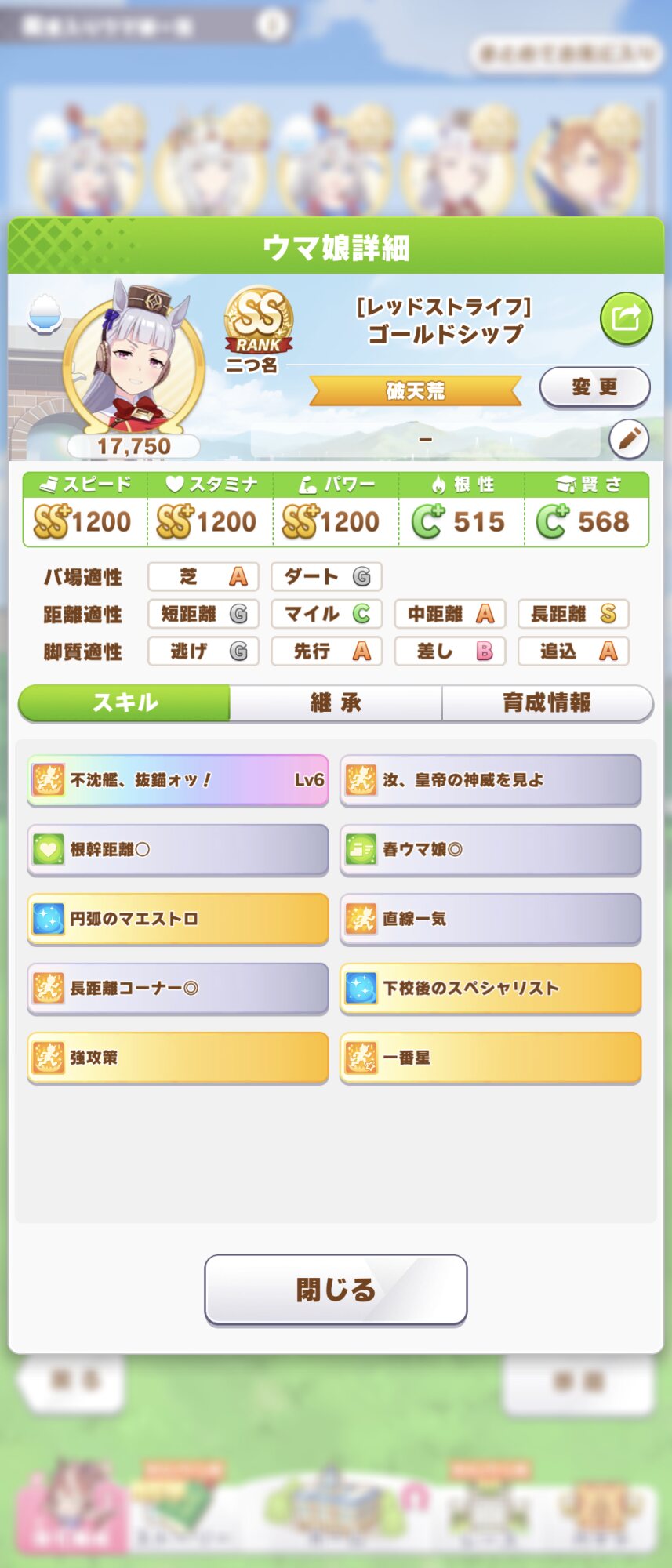This screenshot has height=1568, width=672.
Task: Switch to the 育成情報 tab
Action: (547, 702)
